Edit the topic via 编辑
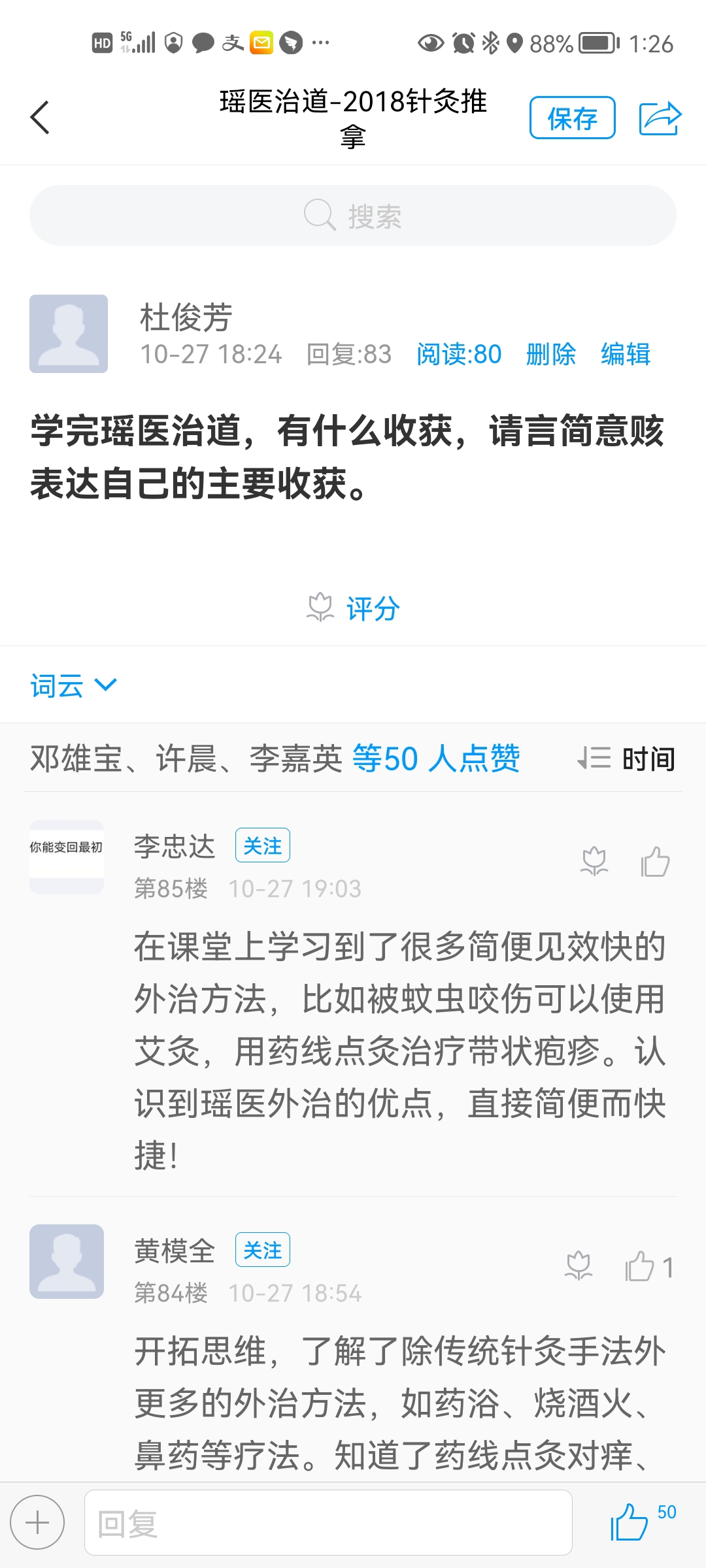This screenshot has width=706, height=1568. click(x=626, y=354)
